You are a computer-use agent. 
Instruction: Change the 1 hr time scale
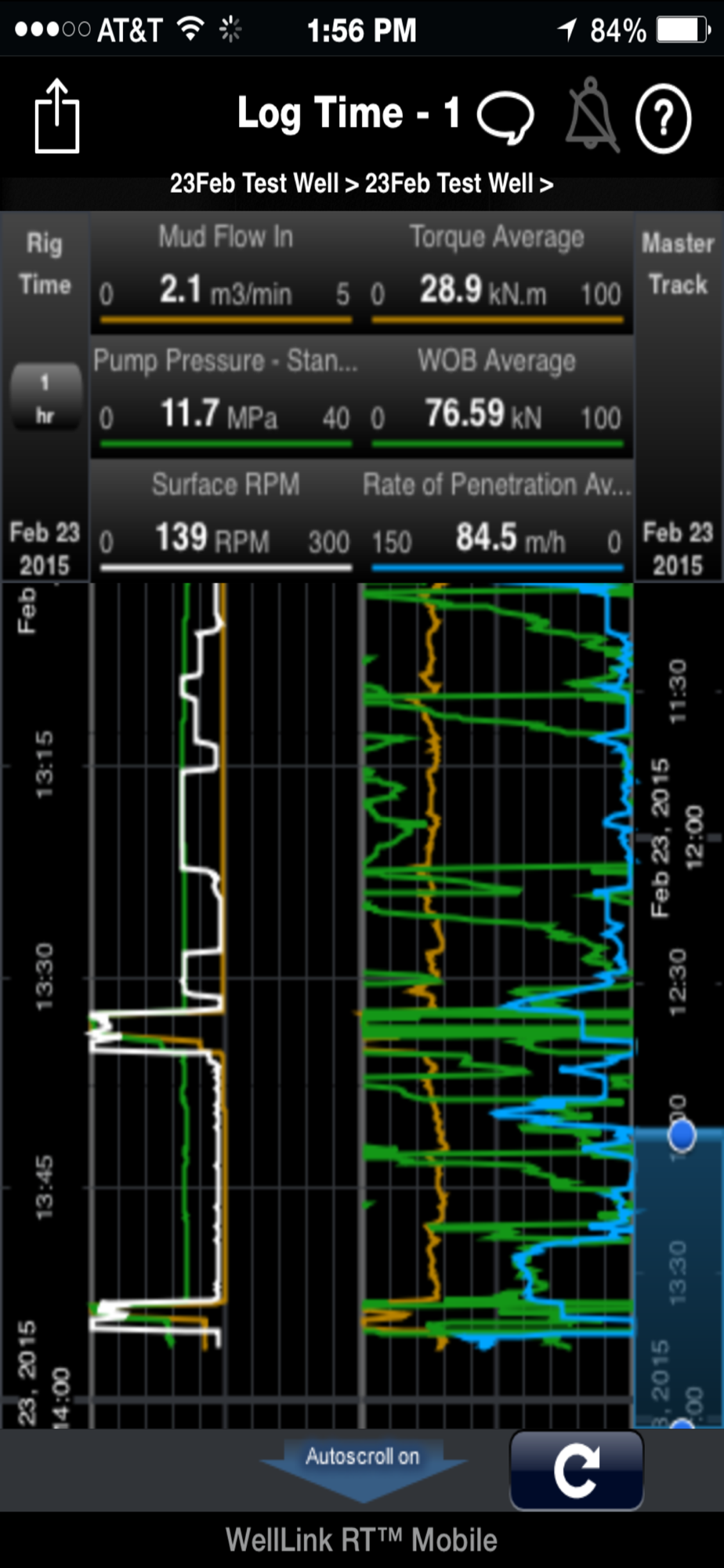[45, 396]
